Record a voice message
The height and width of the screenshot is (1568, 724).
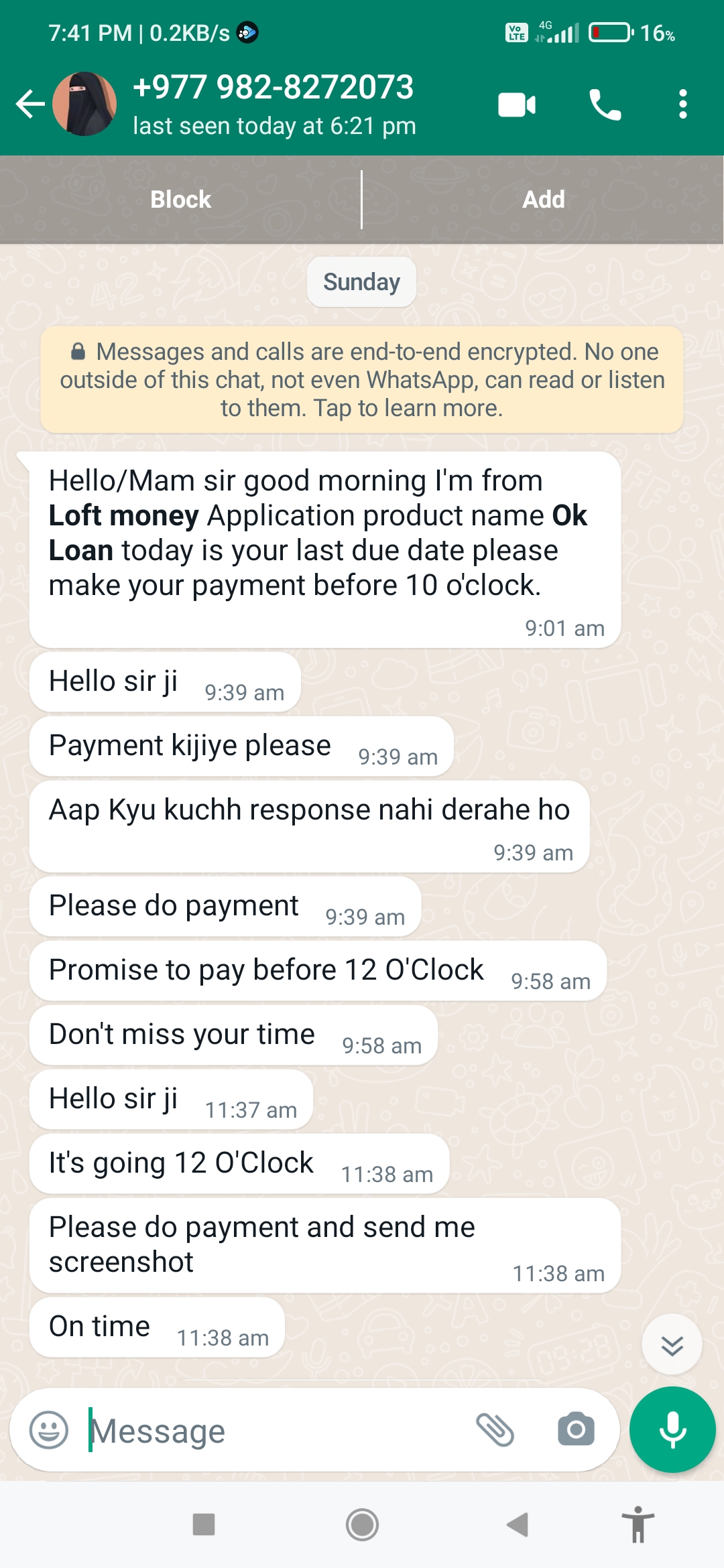click(x=672, y=1430)
